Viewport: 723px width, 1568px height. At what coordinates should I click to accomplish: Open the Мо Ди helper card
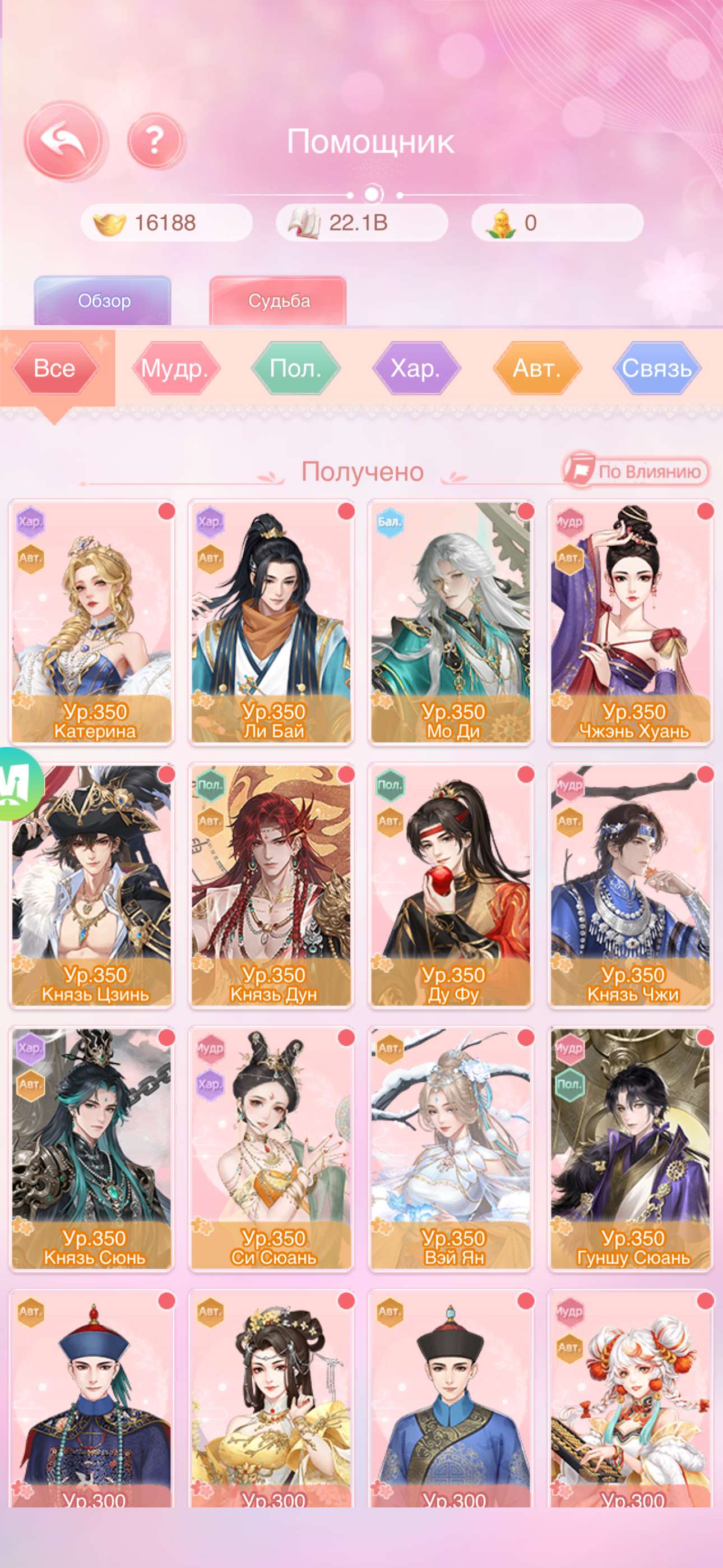point(451,622)
